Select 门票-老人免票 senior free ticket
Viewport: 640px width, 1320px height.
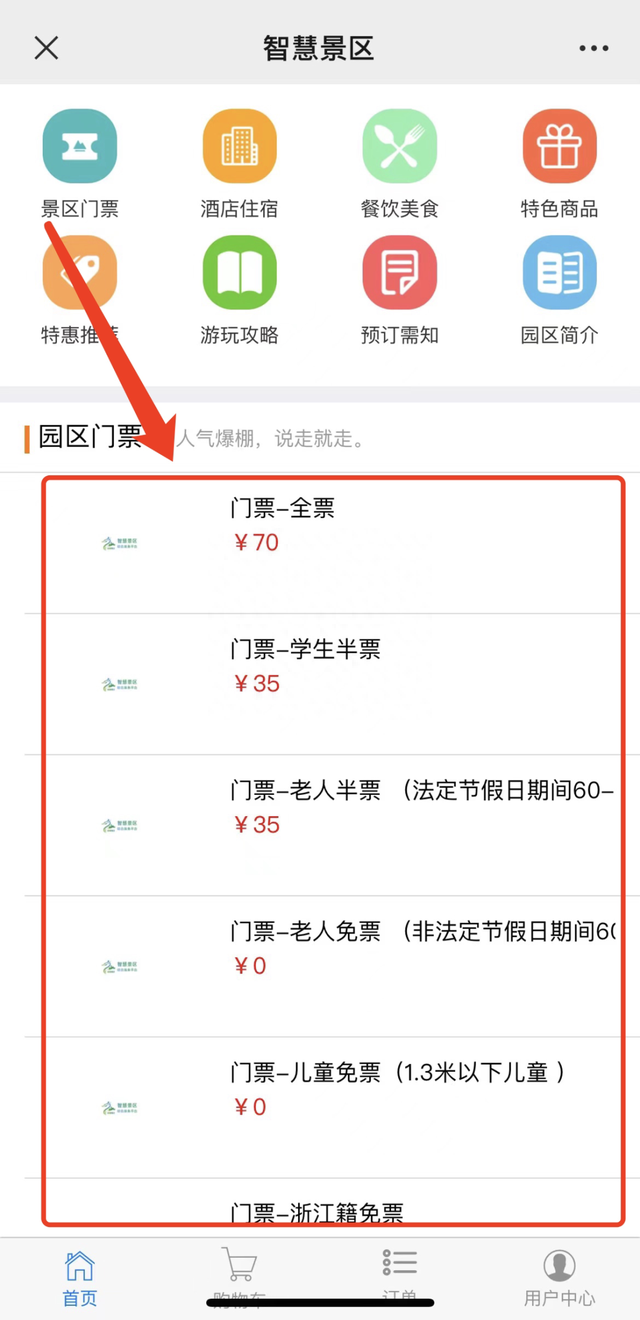pyautogui.click(x=332, y=966)
